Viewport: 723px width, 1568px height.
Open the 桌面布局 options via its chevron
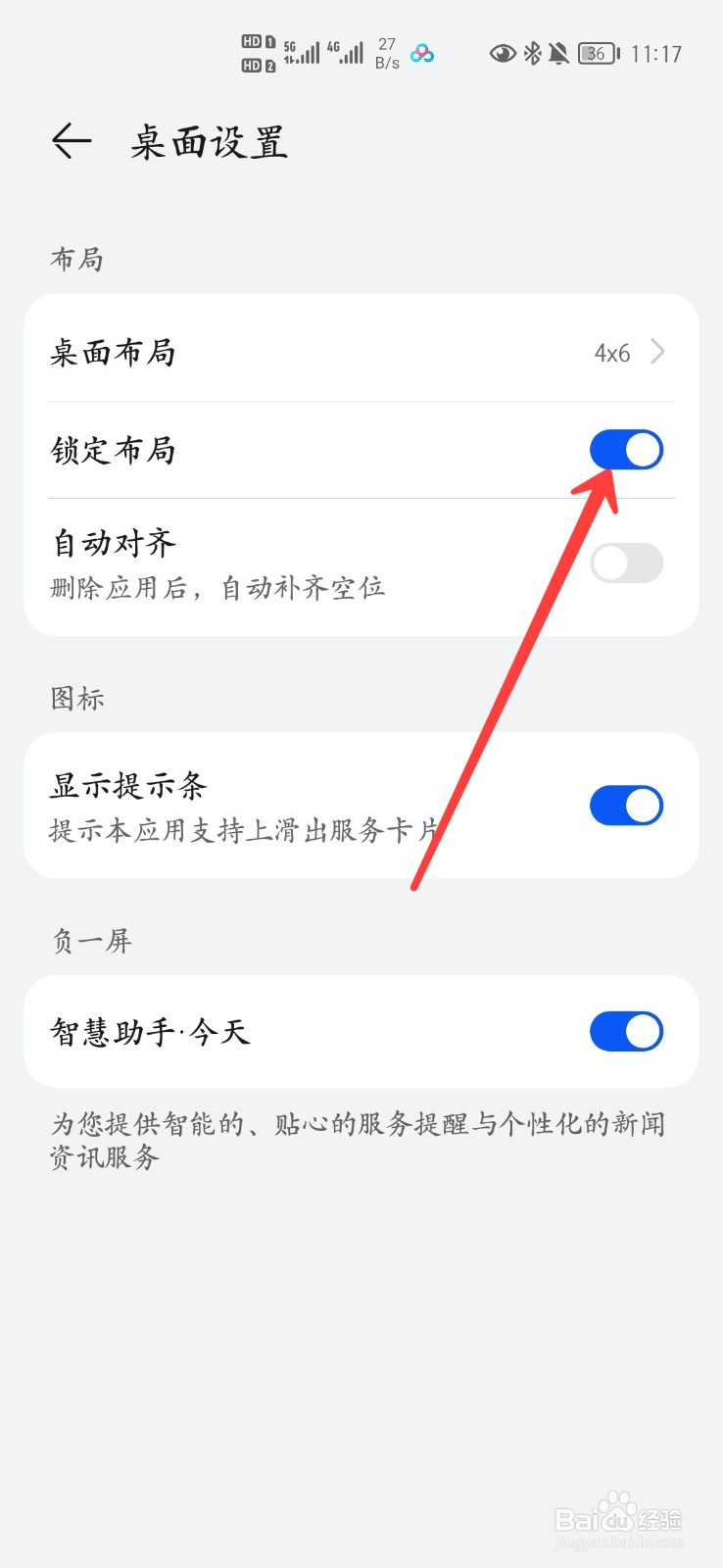(656, 351)
